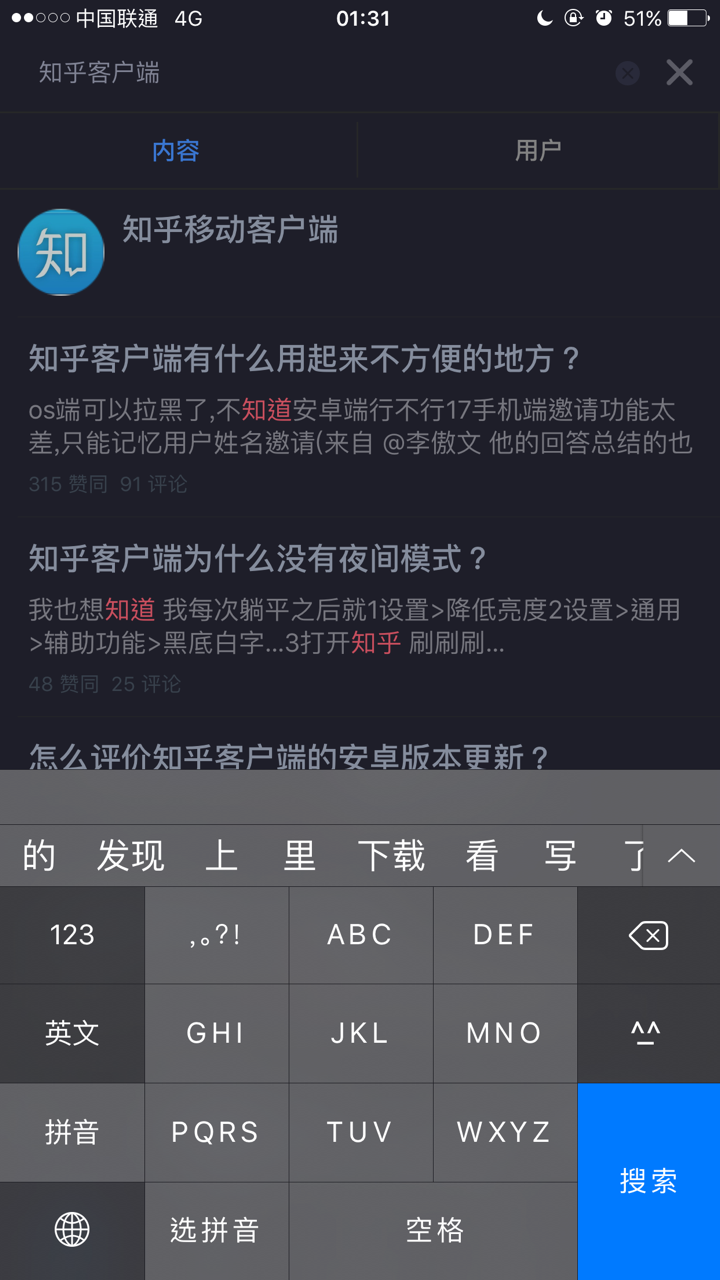This screenshot has width=720, height=1280.
Task: Tap the 空格 spacebar key
Action: [433, 1231]
